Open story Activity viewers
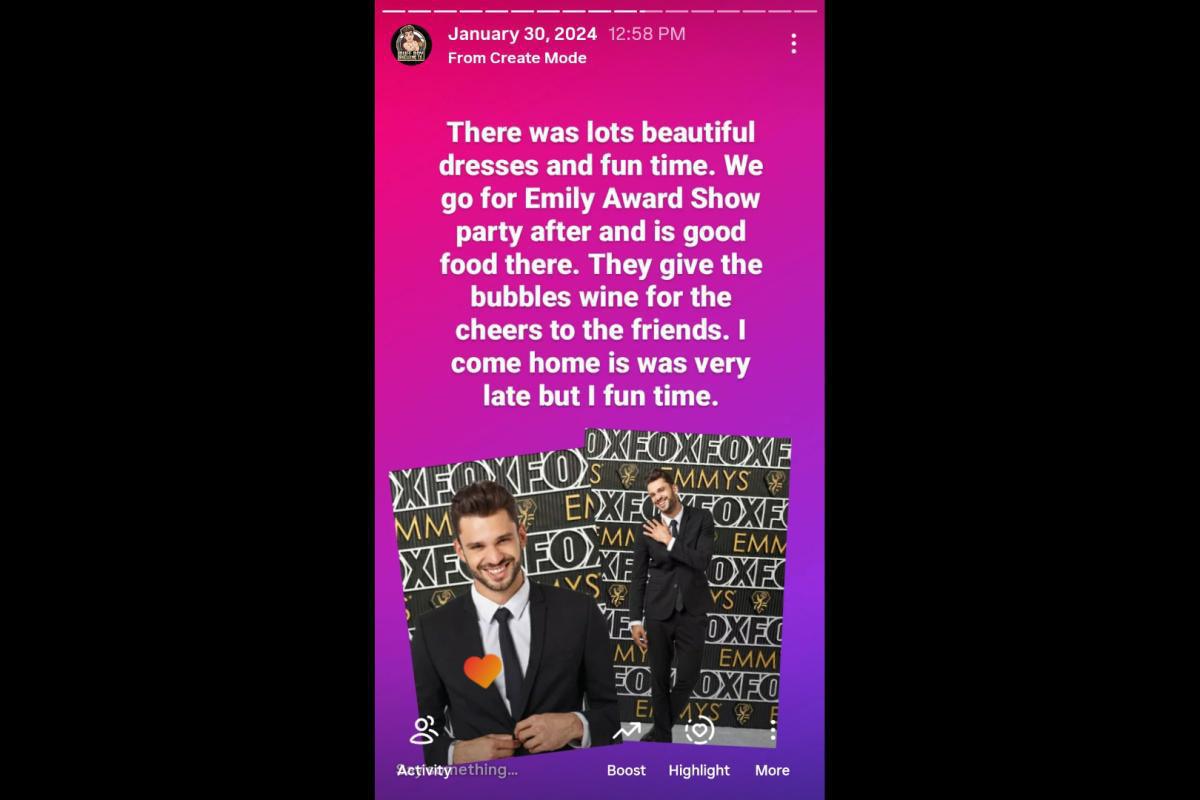The height and width of the screenshot is (800, 1200). 424,747
